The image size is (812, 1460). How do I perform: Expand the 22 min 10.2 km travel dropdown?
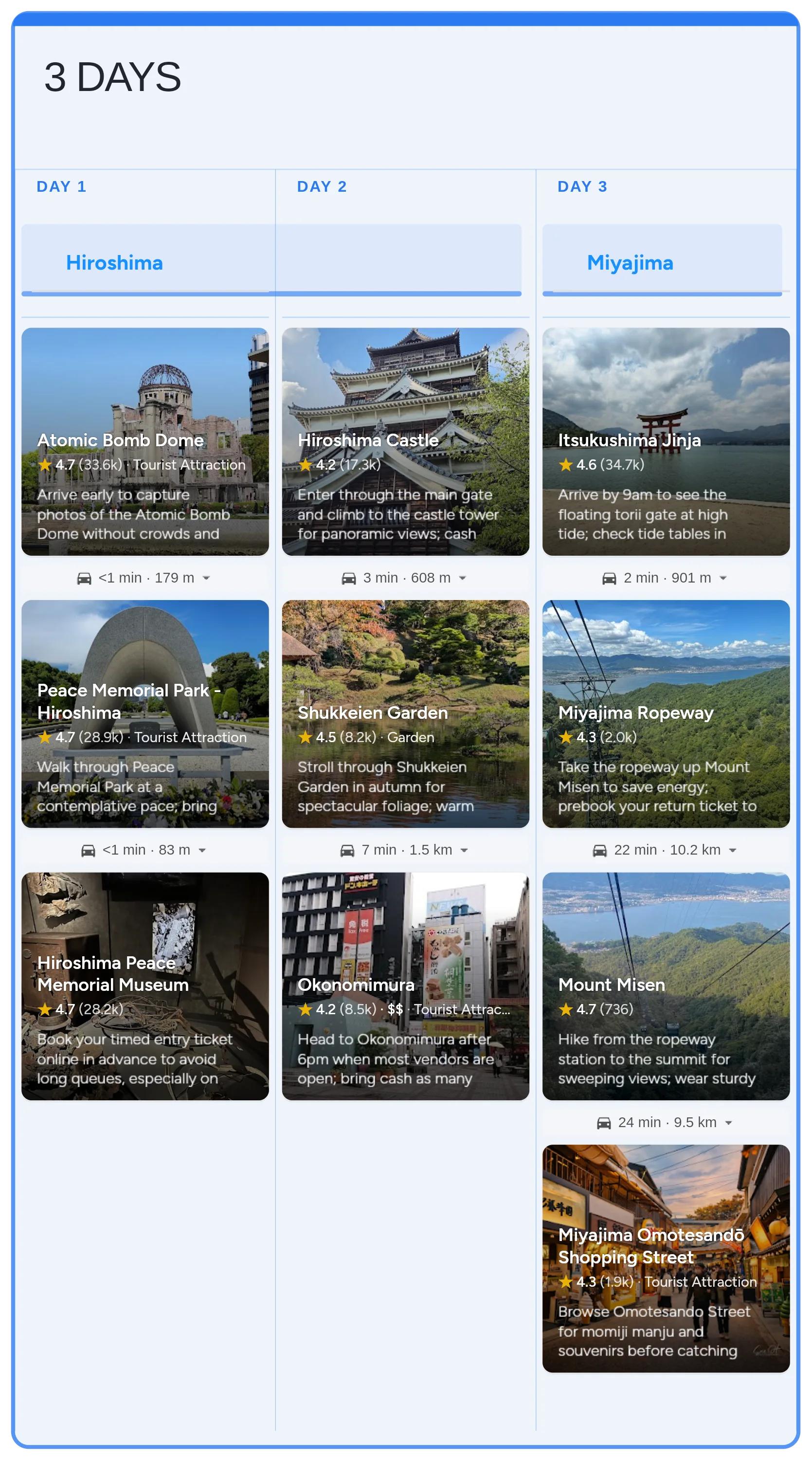[733, 850]
